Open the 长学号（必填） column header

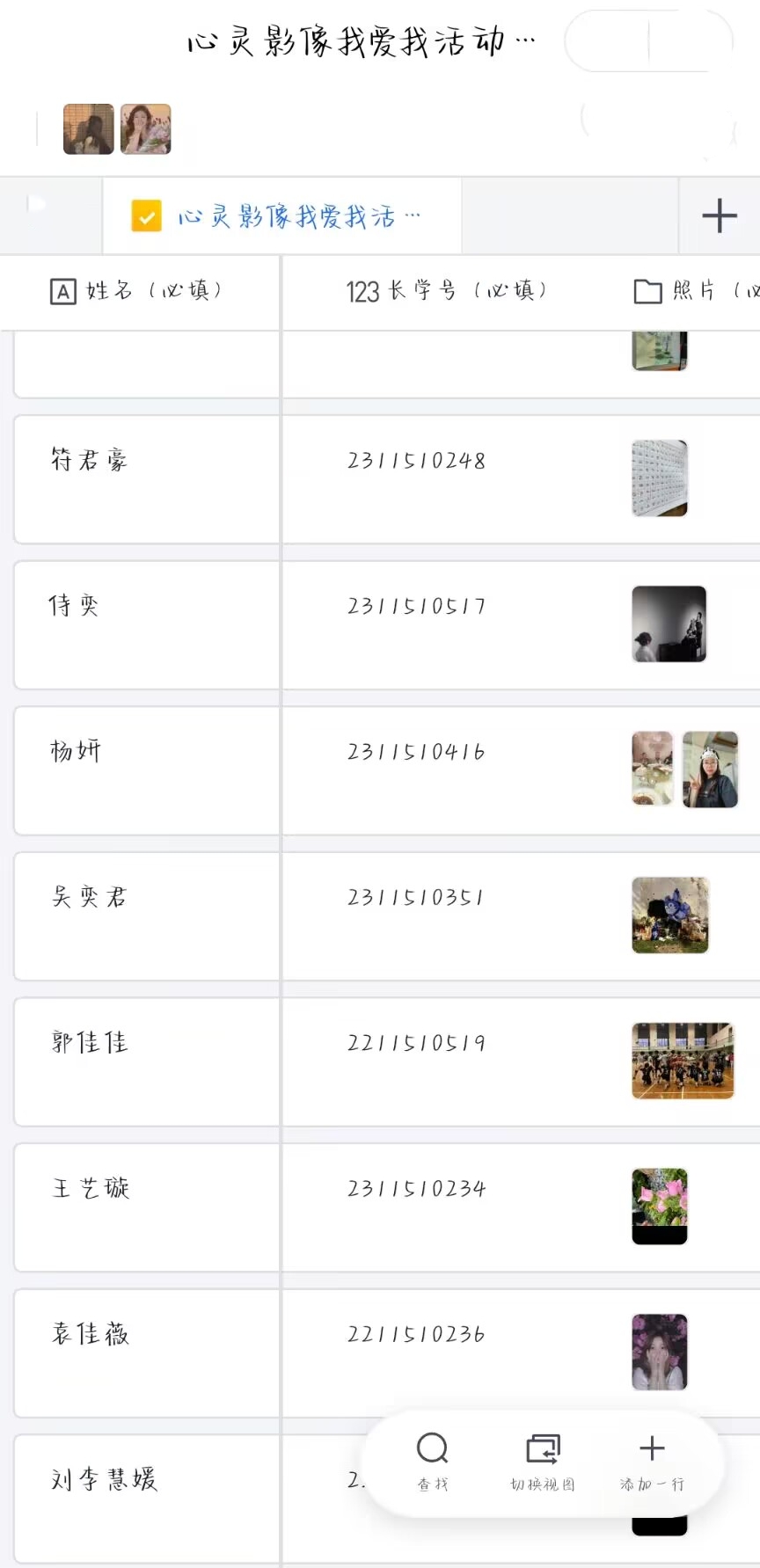point(447,291)
